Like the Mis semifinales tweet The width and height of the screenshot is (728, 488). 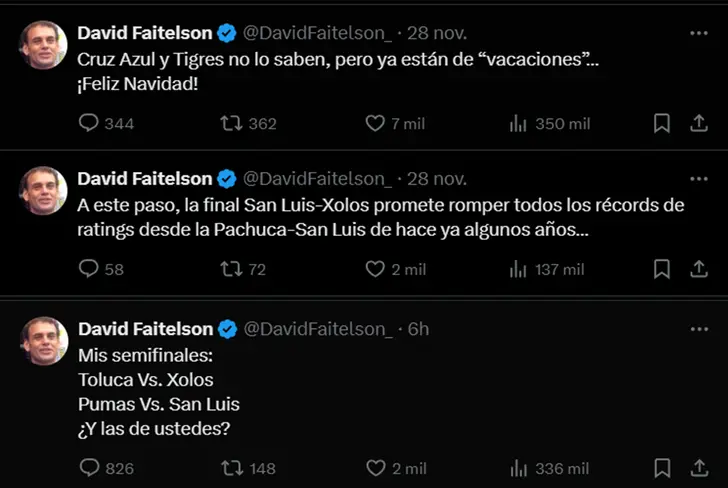click(375, 467)
